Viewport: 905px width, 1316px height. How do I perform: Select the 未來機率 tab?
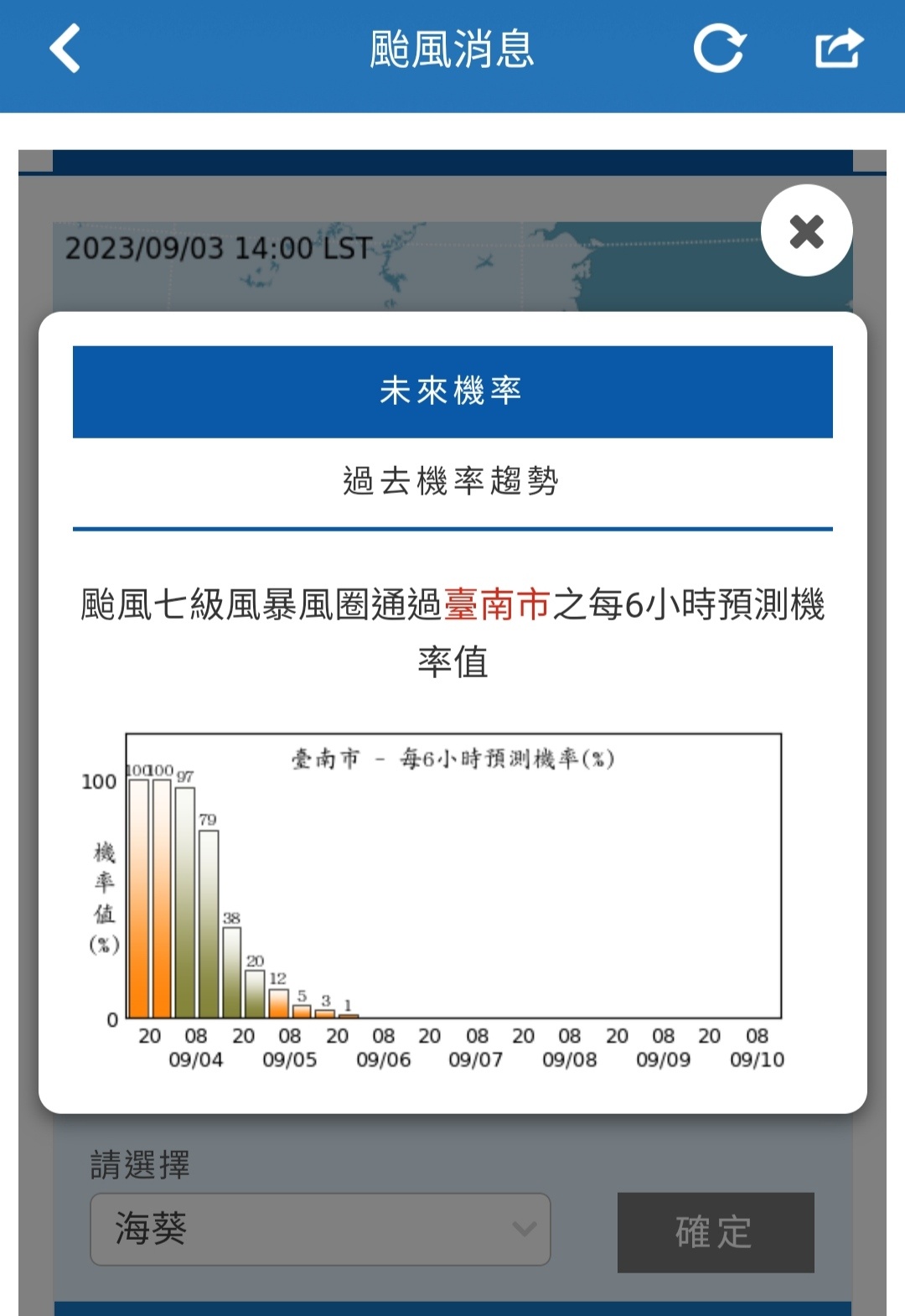click(x=452, y=391)
